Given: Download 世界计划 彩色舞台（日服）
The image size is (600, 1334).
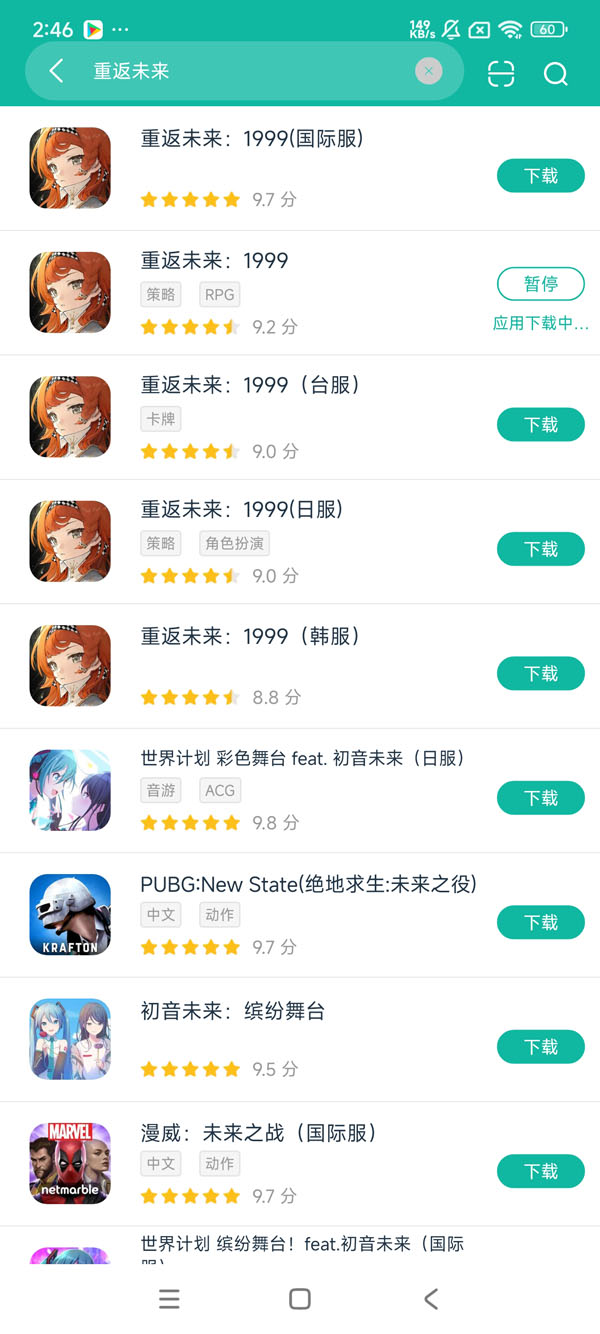Looking at the screenshot, I should [x=540, y=798].
